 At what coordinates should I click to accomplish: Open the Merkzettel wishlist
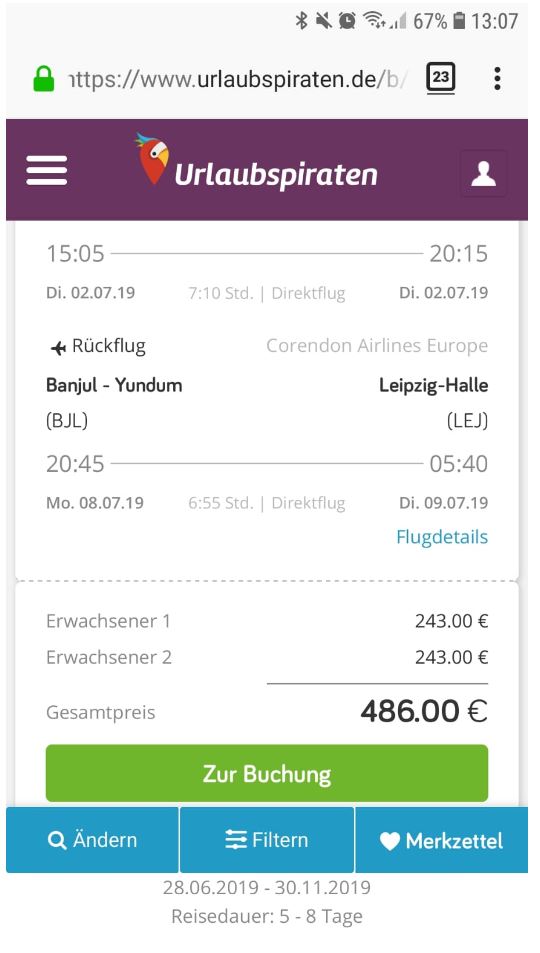tap(441, 840)
